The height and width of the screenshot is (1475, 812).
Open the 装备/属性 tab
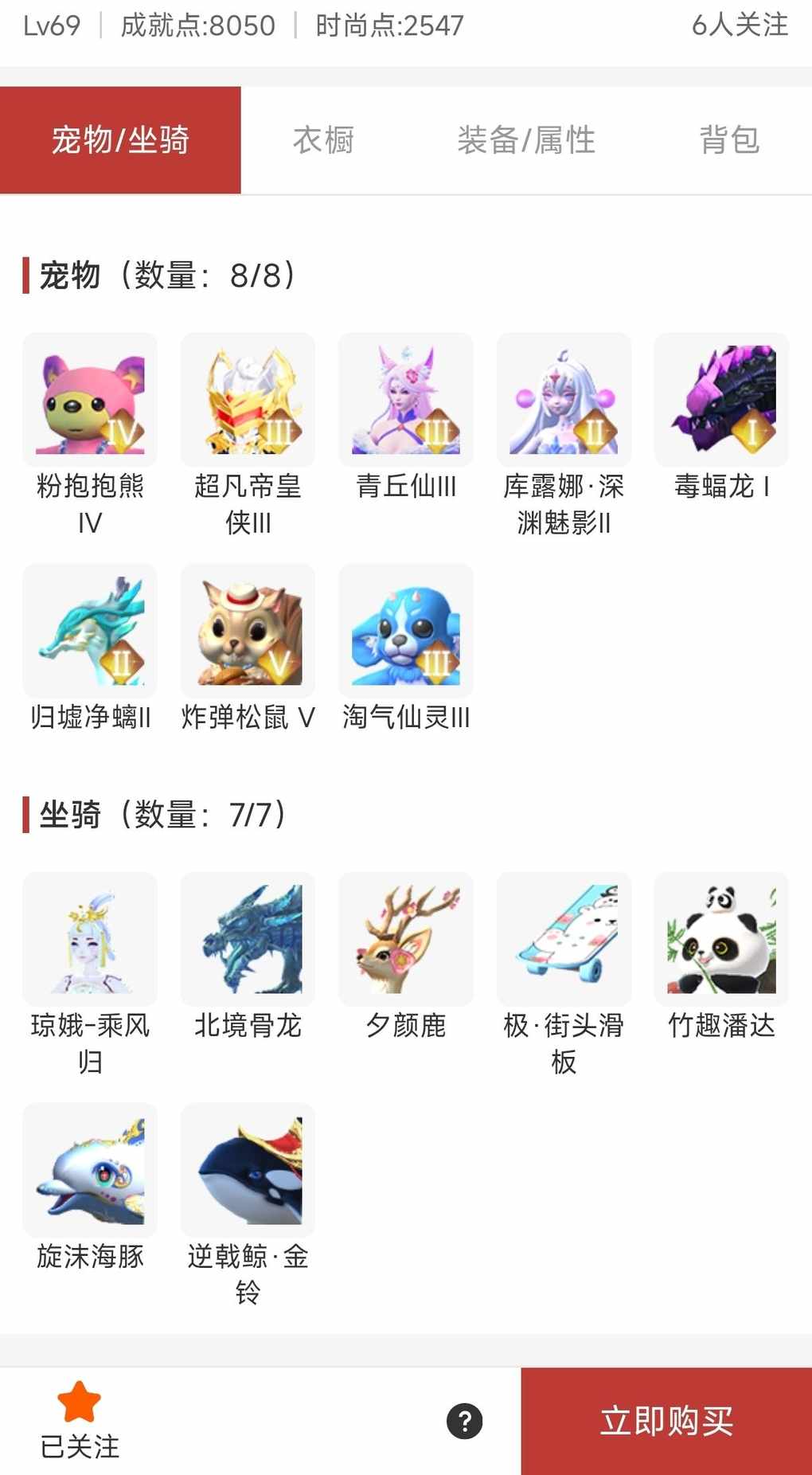tap(526, 140)
